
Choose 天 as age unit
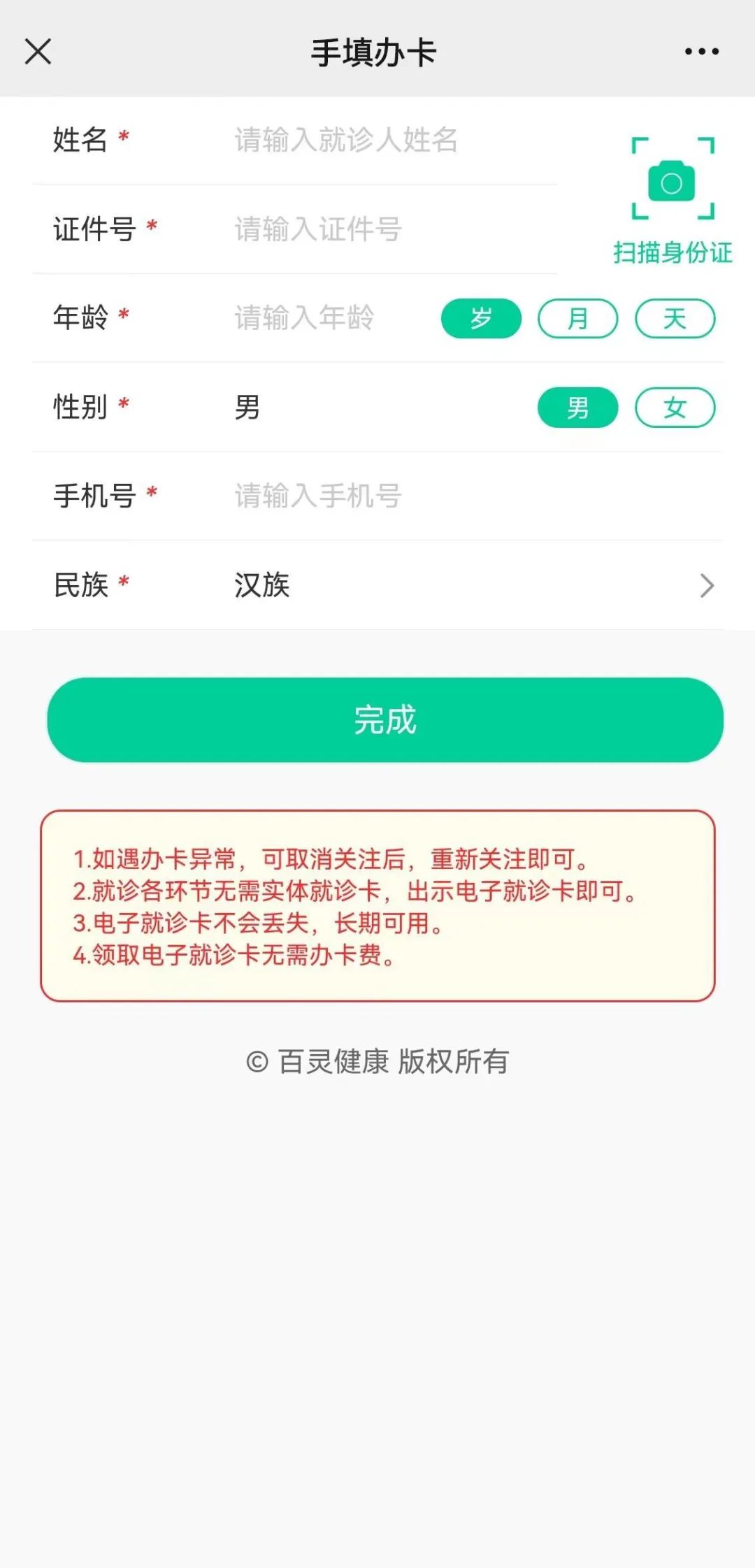point(675,319)
